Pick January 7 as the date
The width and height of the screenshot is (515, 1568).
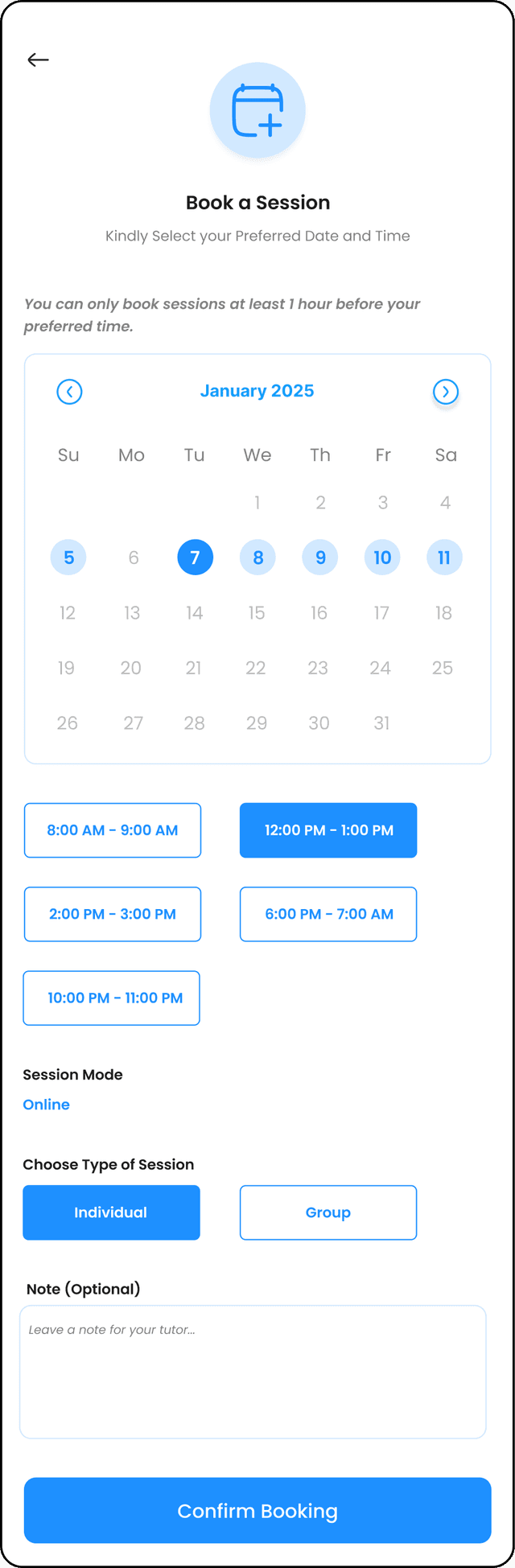pyautogui.click(x=195, y=558)
